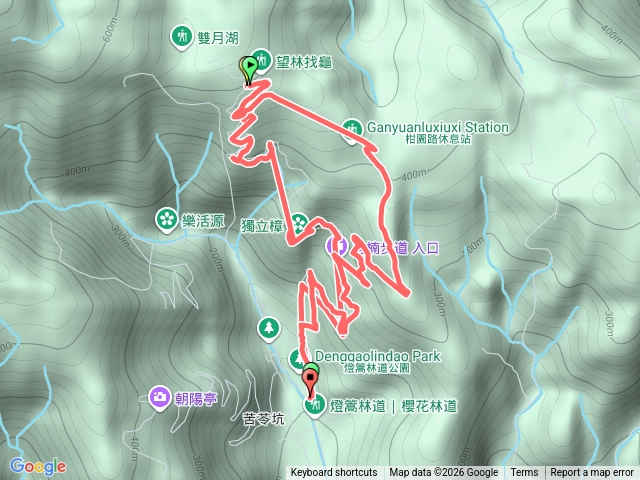
Task: Open the 朝陽亭 photo spot marker
Action: (x=160, y=398)
